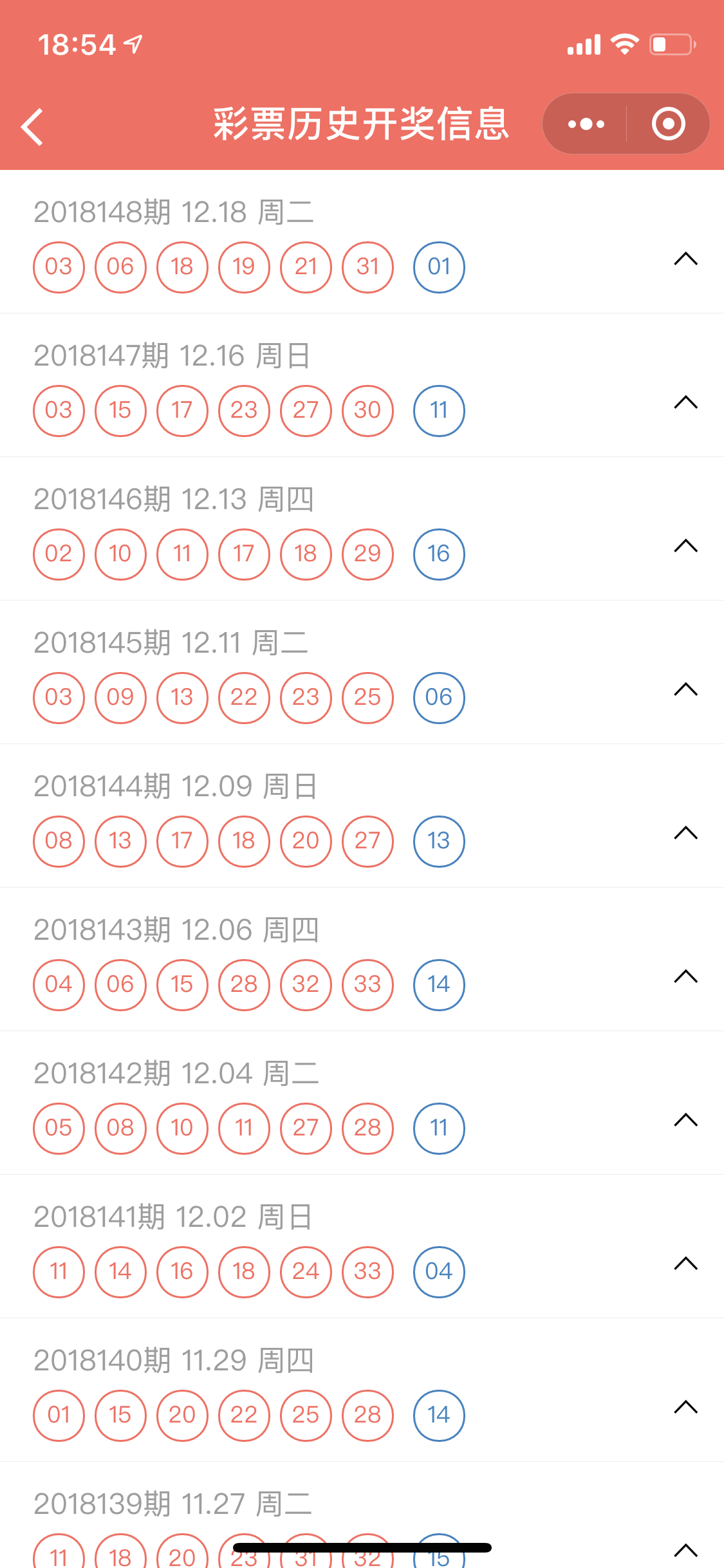Expand the 2018141期 draw entry
The width and height of the screenshot is (724, 1568).
[x=685, y=1264]
